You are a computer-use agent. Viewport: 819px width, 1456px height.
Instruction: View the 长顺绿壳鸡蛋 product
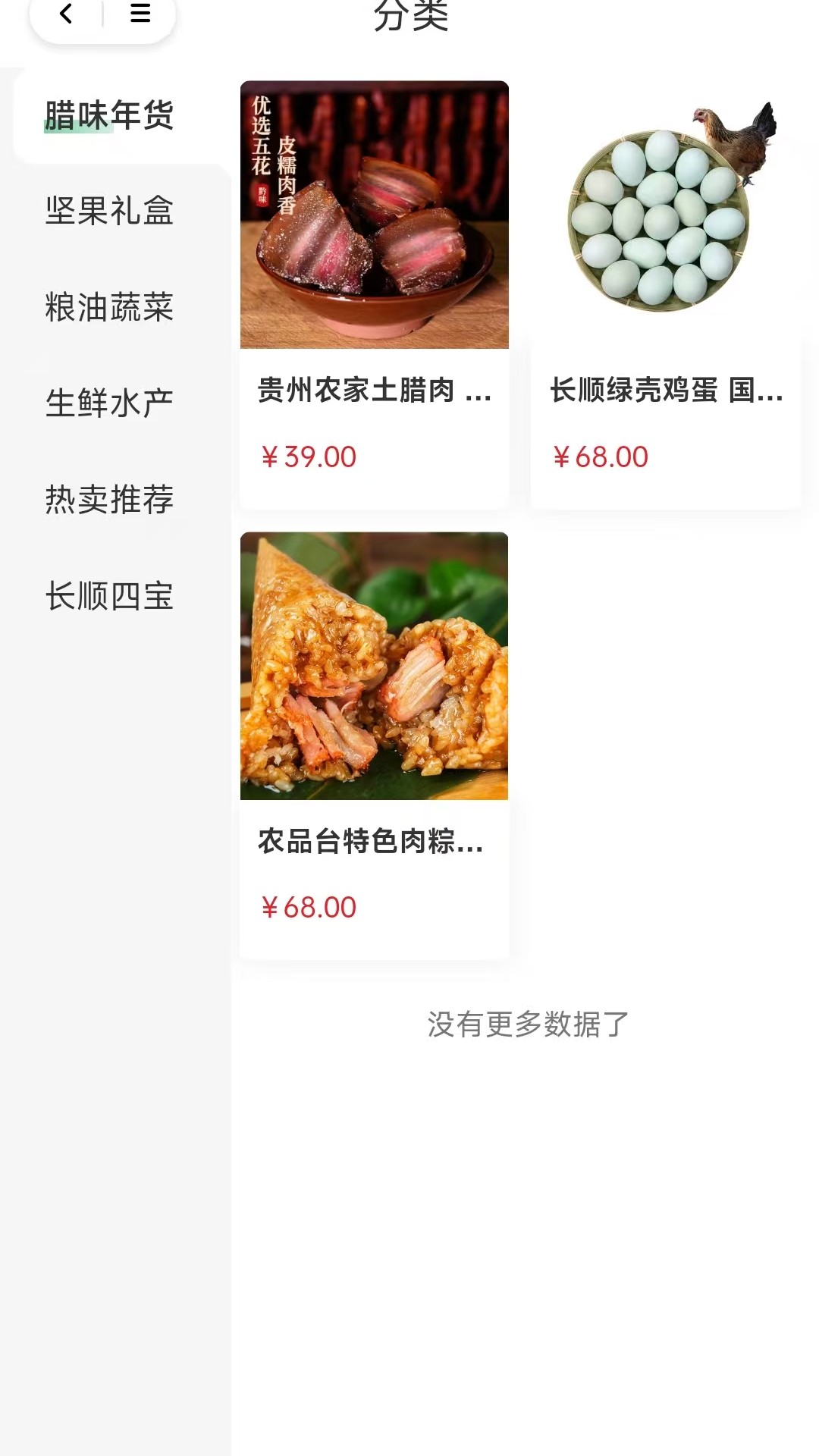coord(666,294)
